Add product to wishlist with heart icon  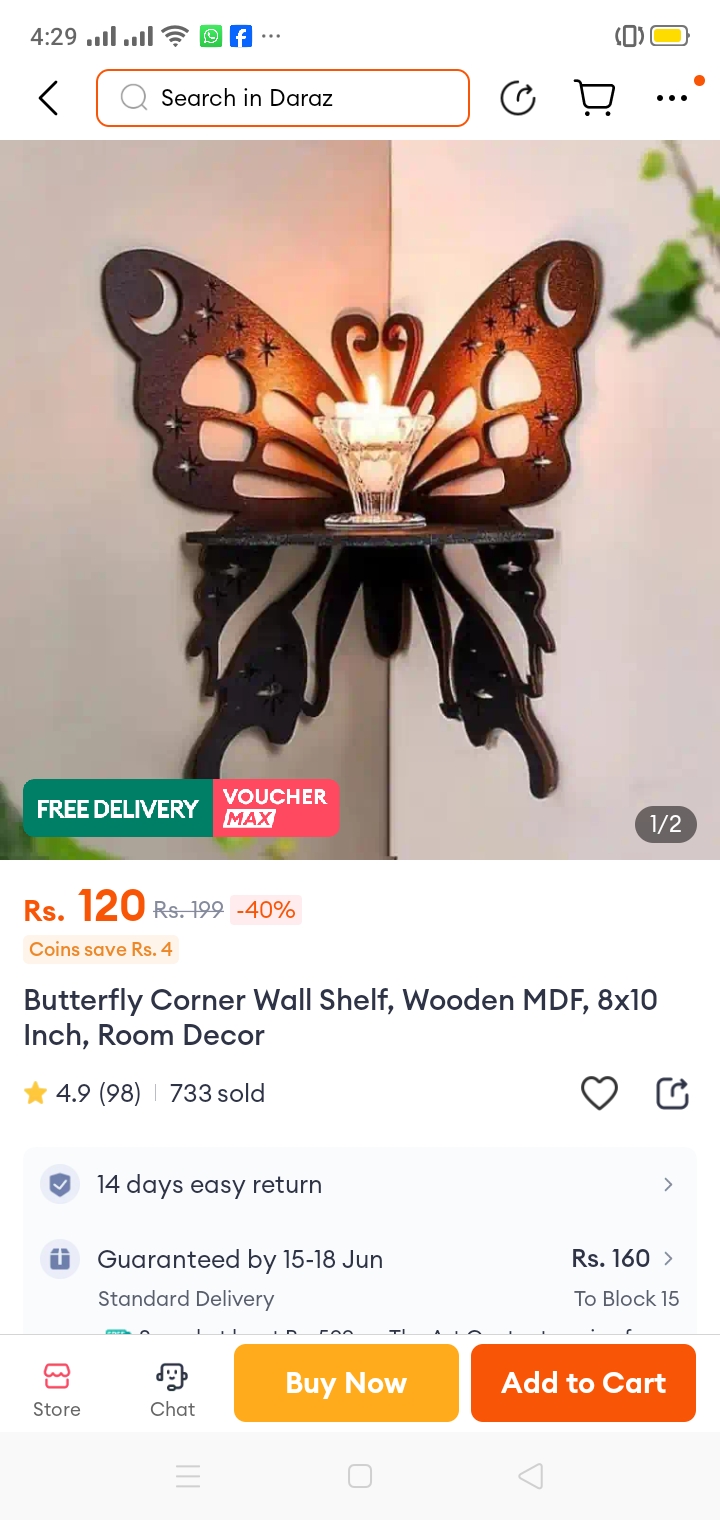599,1093
